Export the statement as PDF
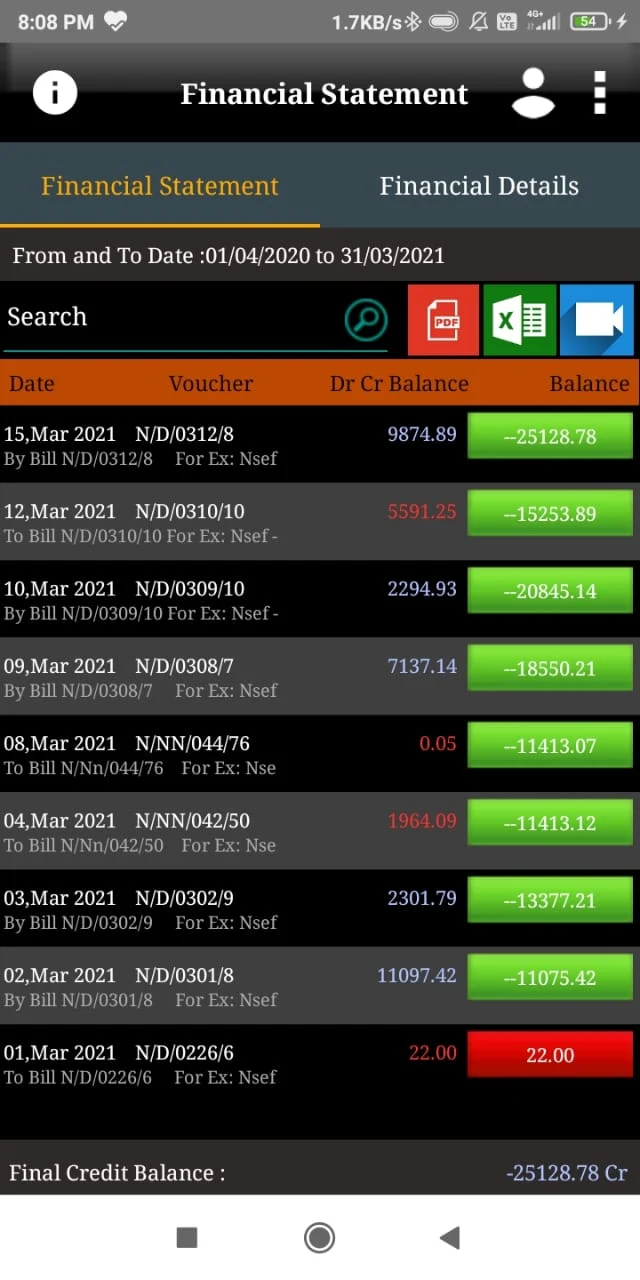640x1280 pixels. pyautogui.click(x=443, y=320)
